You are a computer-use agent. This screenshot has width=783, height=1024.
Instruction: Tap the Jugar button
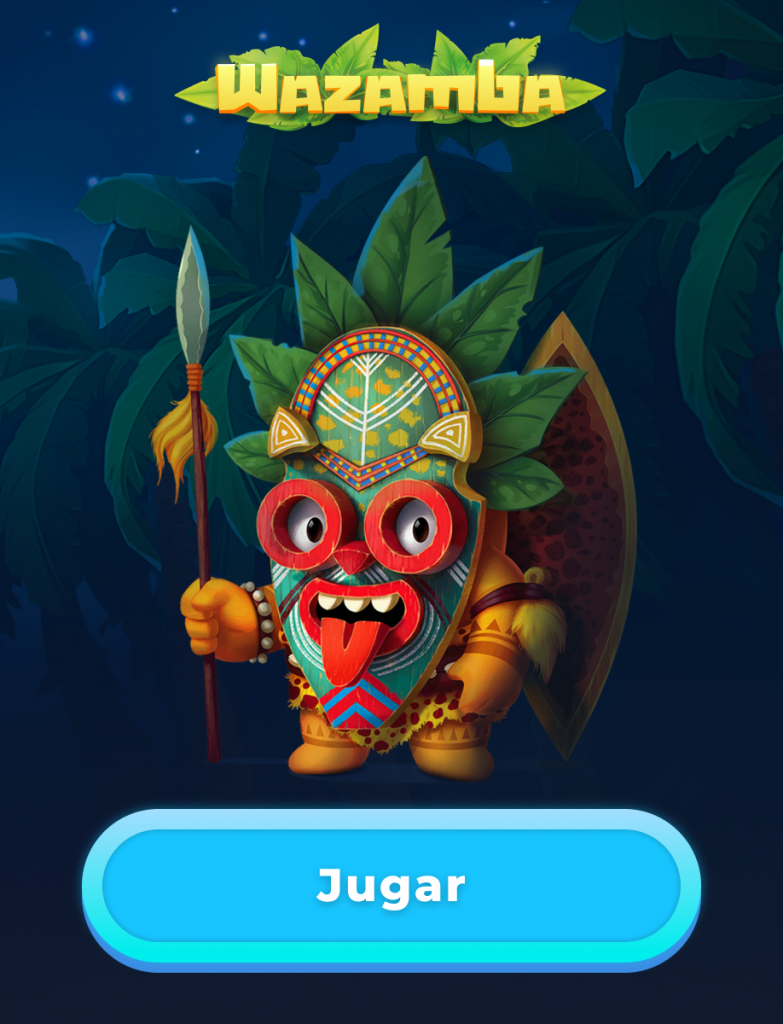click(x=391, y=886)
